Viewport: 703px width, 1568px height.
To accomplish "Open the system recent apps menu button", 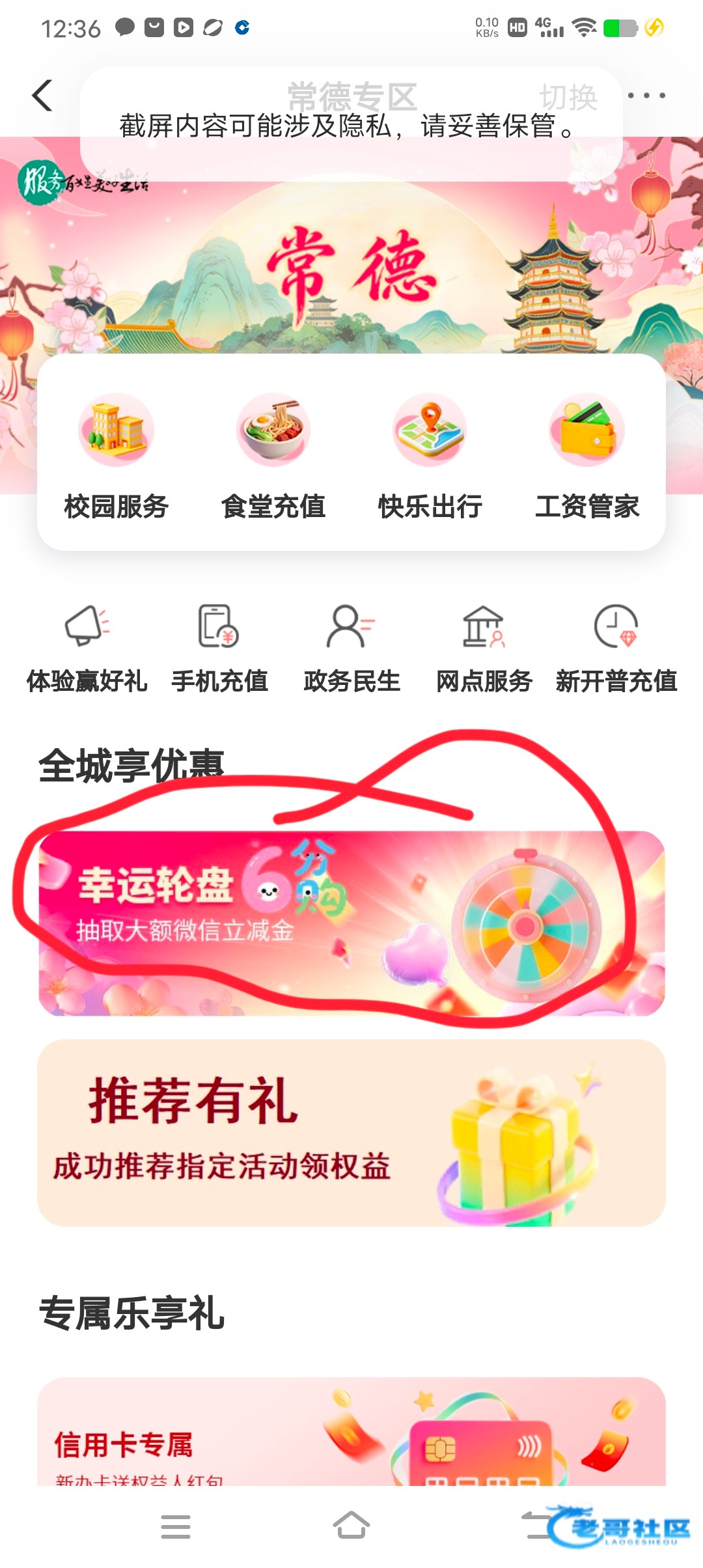I will [176, 1526].
